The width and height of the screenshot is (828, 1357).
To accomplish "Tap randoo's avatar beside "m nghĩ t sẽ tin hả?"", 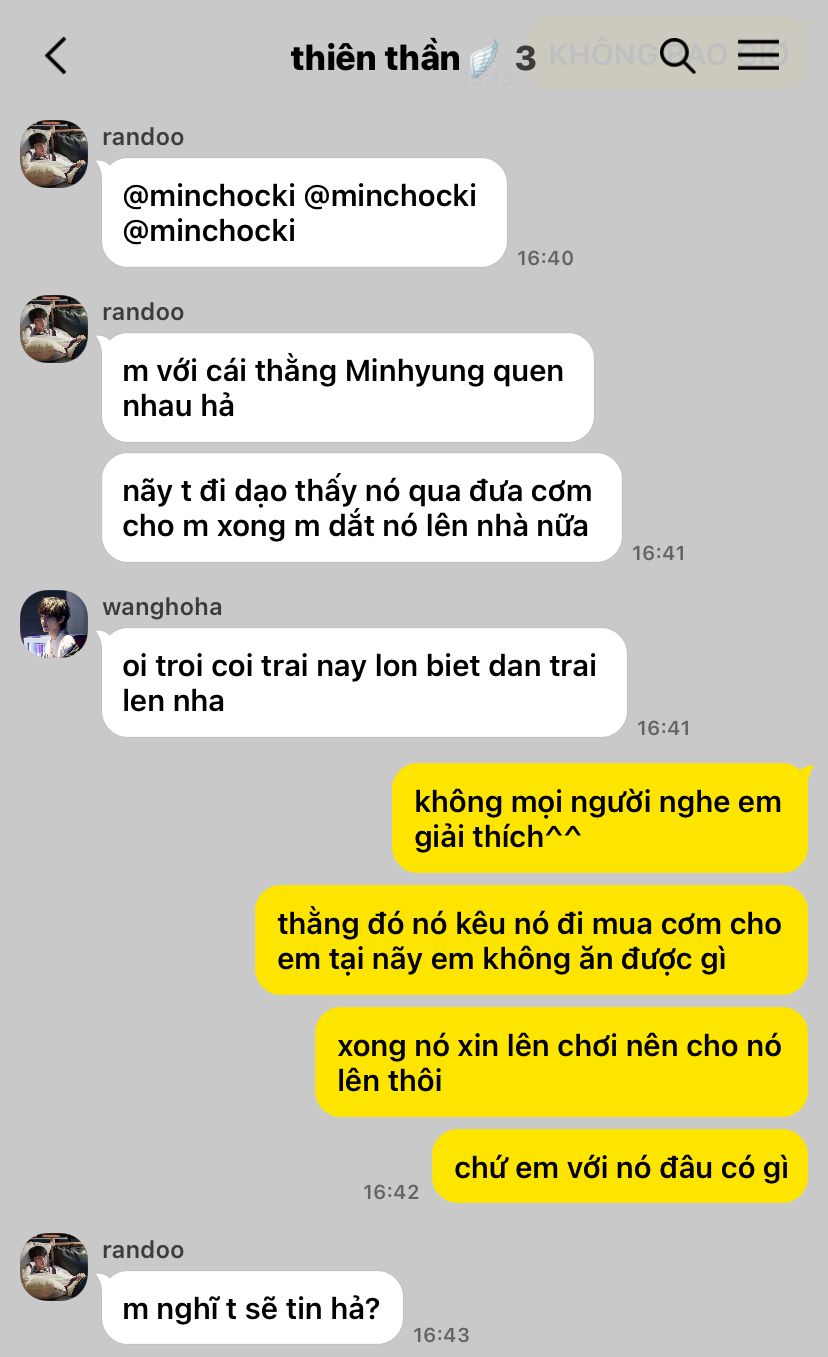I will [x=54, y=1266].
